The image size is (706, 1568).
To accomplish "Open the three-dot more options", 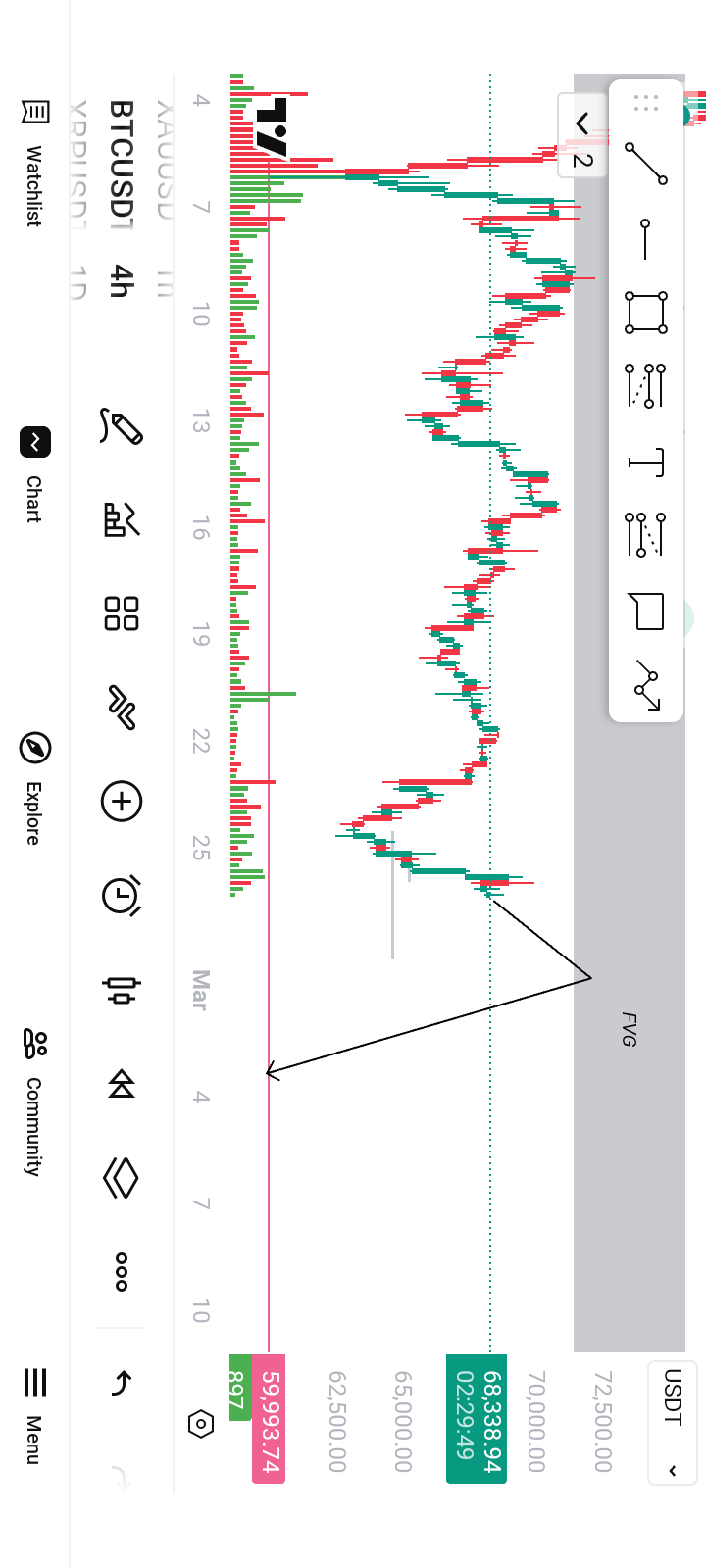I will tap(122, 1271).
